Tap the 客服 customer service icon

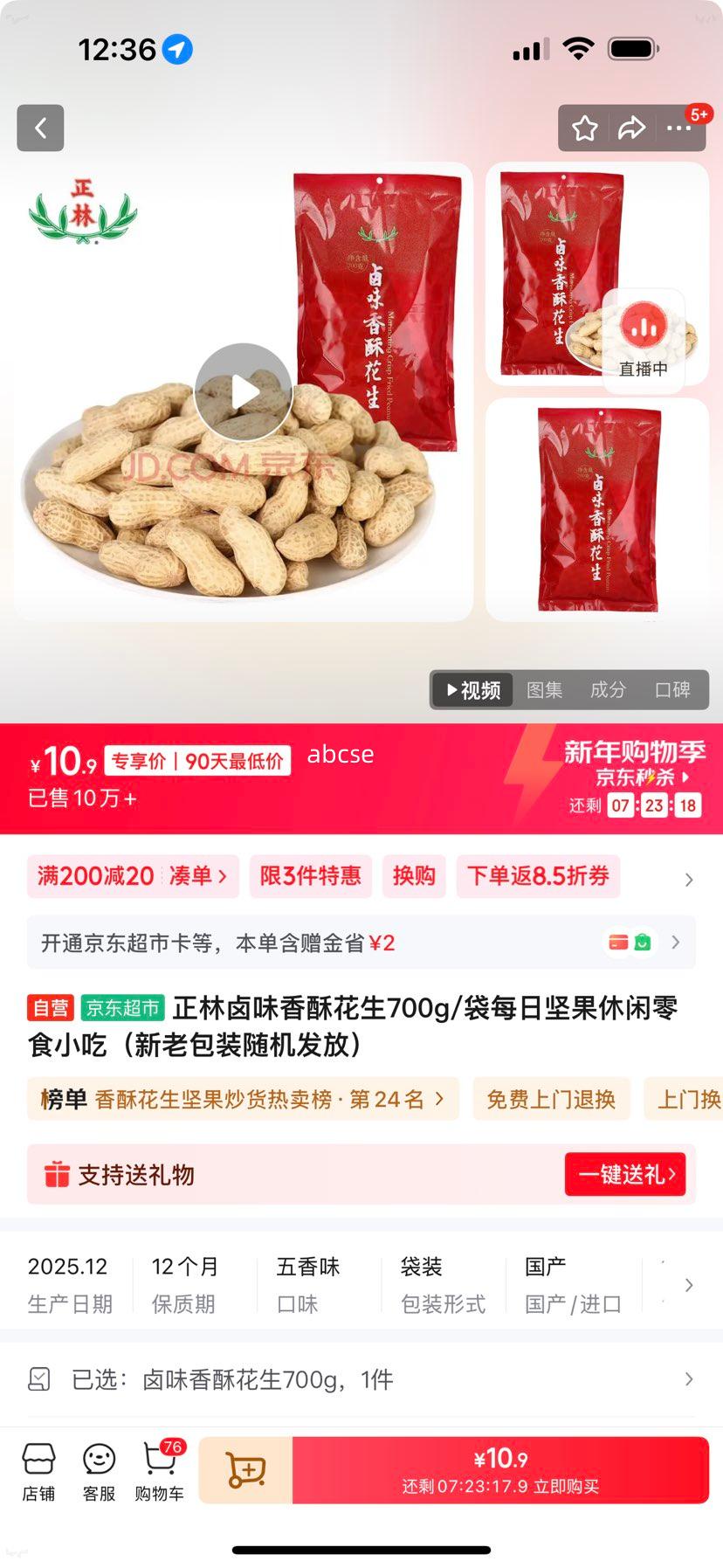(98, 1468)
